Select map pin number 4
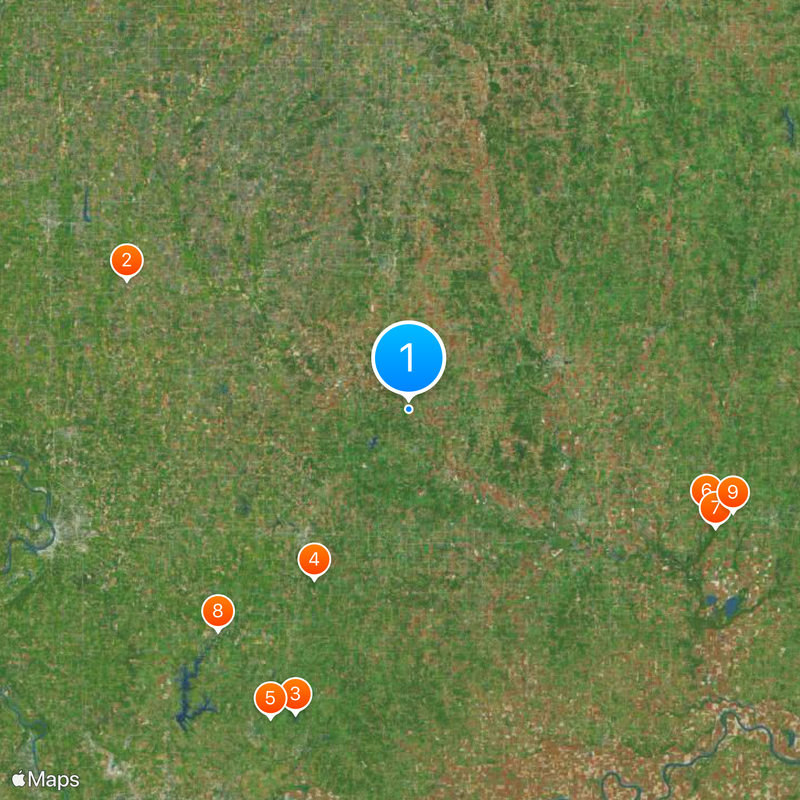Image resolution: width=800 pixels, height=800 pixels. [314, 560]
